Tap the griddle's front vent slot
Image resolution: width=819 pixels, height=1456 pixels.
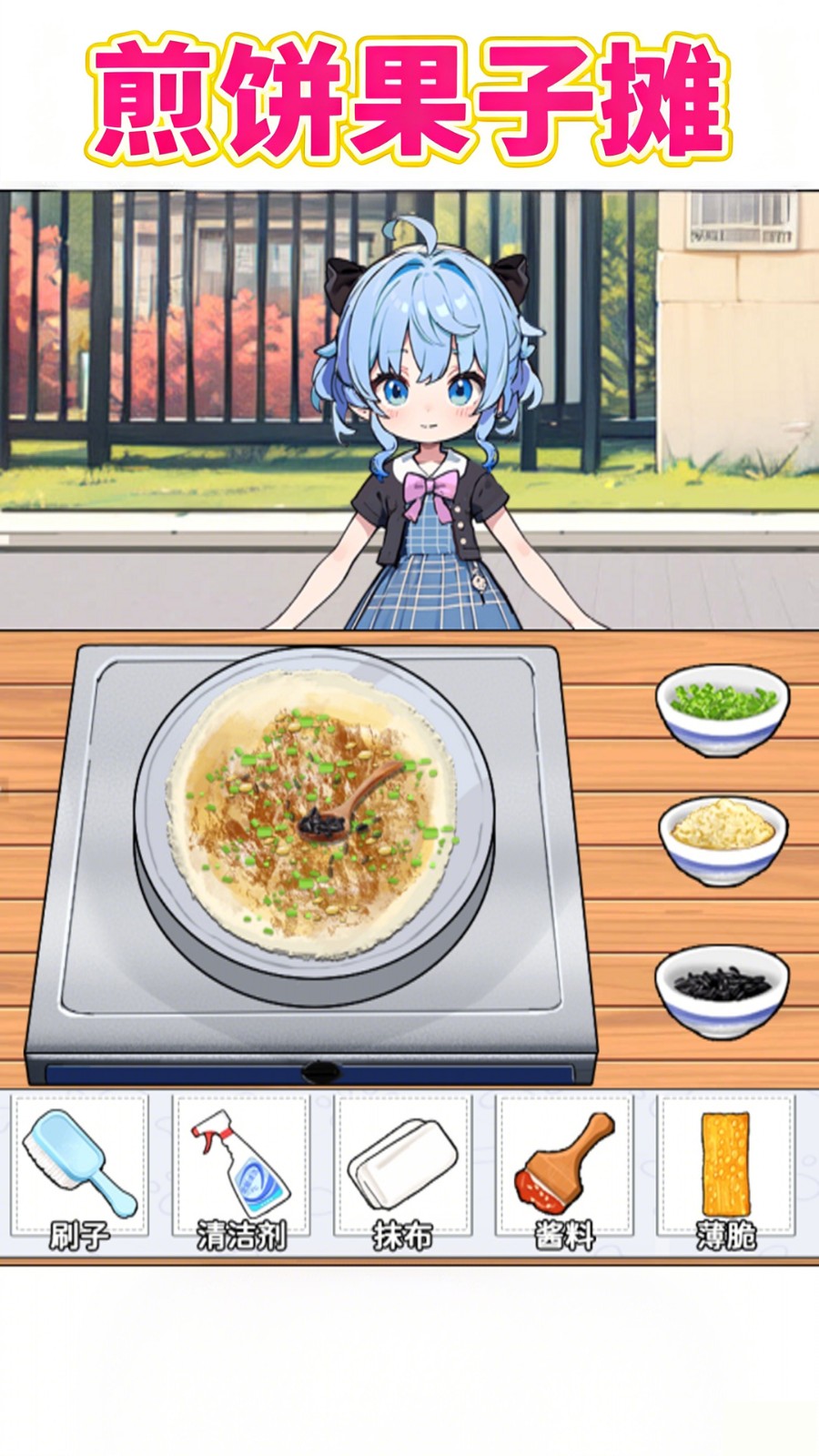[x=318, y=1072]
